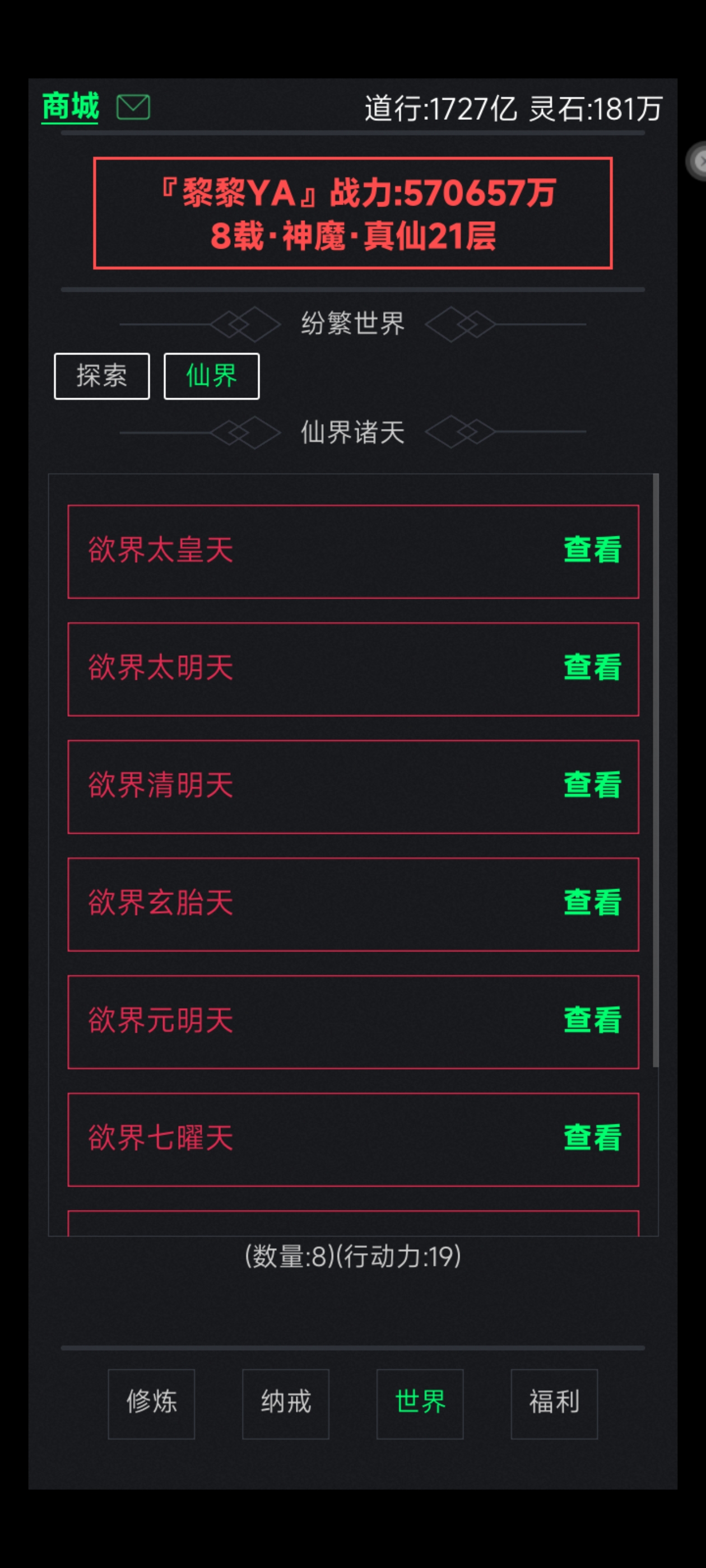
Task: Go to the 福利 tab
Action: (x=554, y=1404)
